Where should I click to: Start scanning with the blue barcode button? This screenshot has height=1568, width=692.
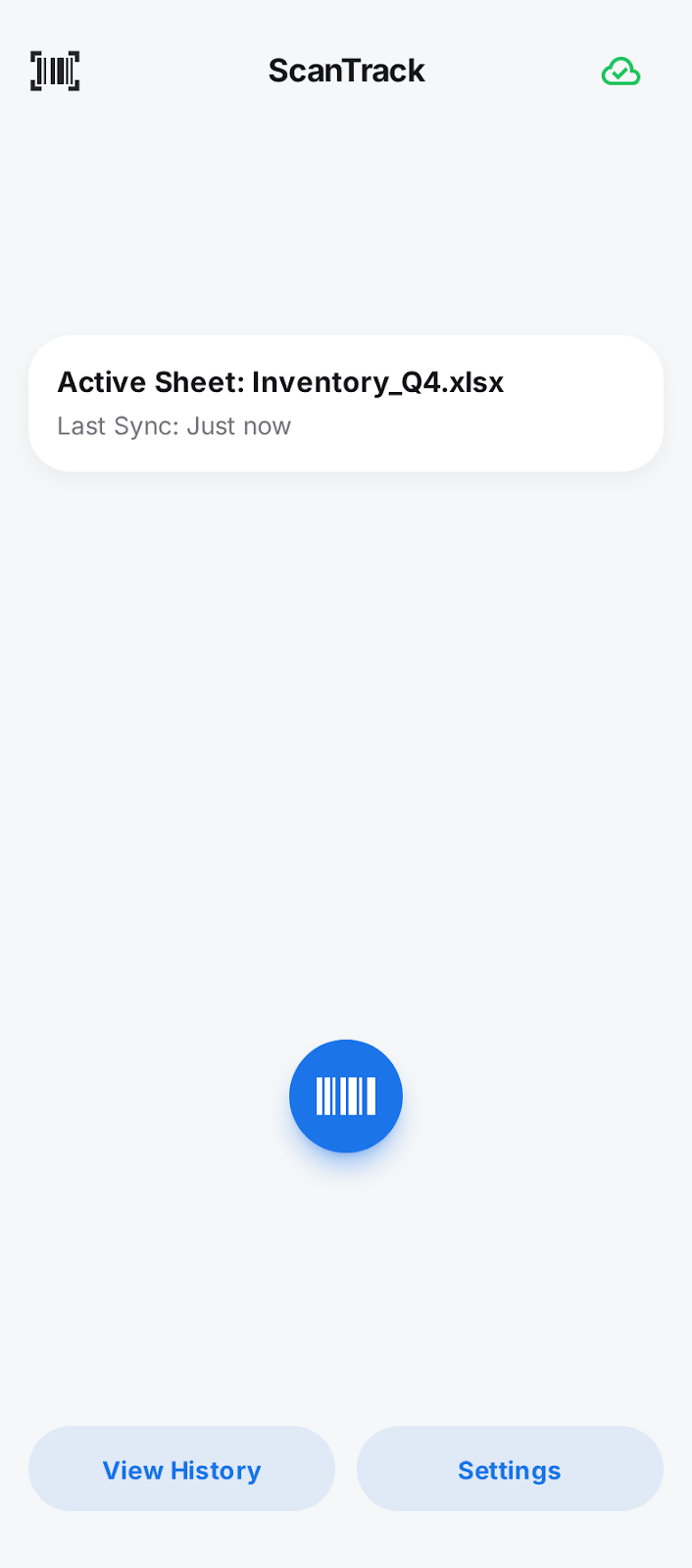pos(346,1096)
